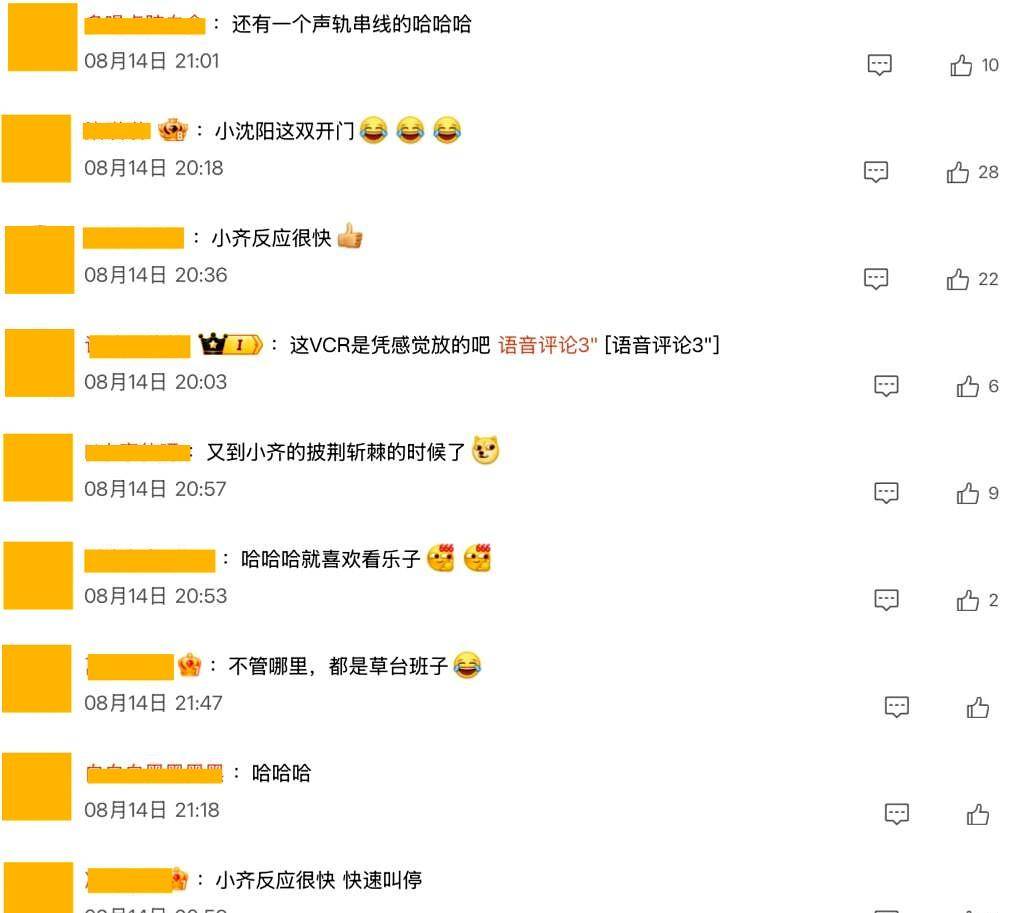Reply to the comment 小沈阳这双开门
Image resolution: width=1029 pixels, height=913 pixels.
point(875,171)
